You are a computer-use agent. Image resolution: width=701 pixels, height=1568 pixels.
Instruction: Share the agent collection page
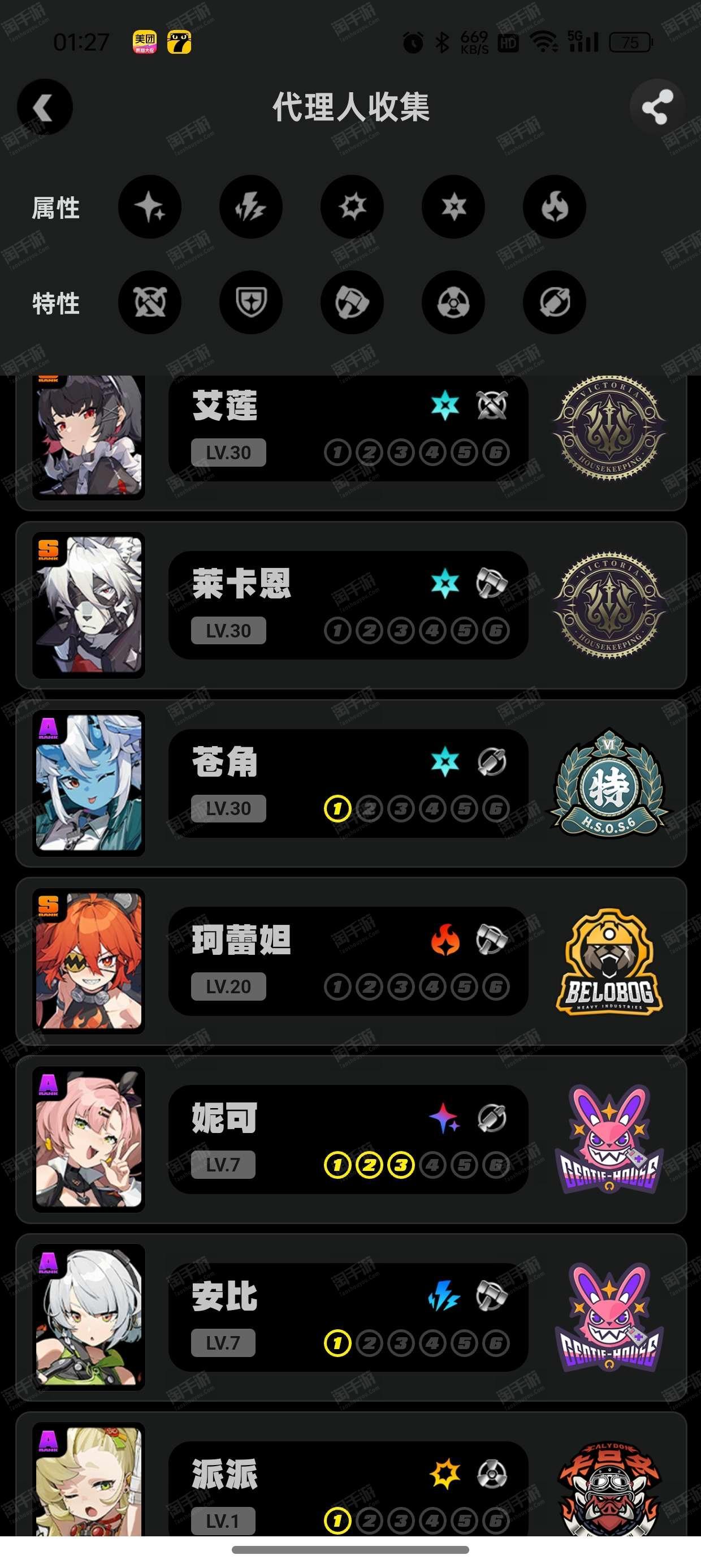pos(657,107)
